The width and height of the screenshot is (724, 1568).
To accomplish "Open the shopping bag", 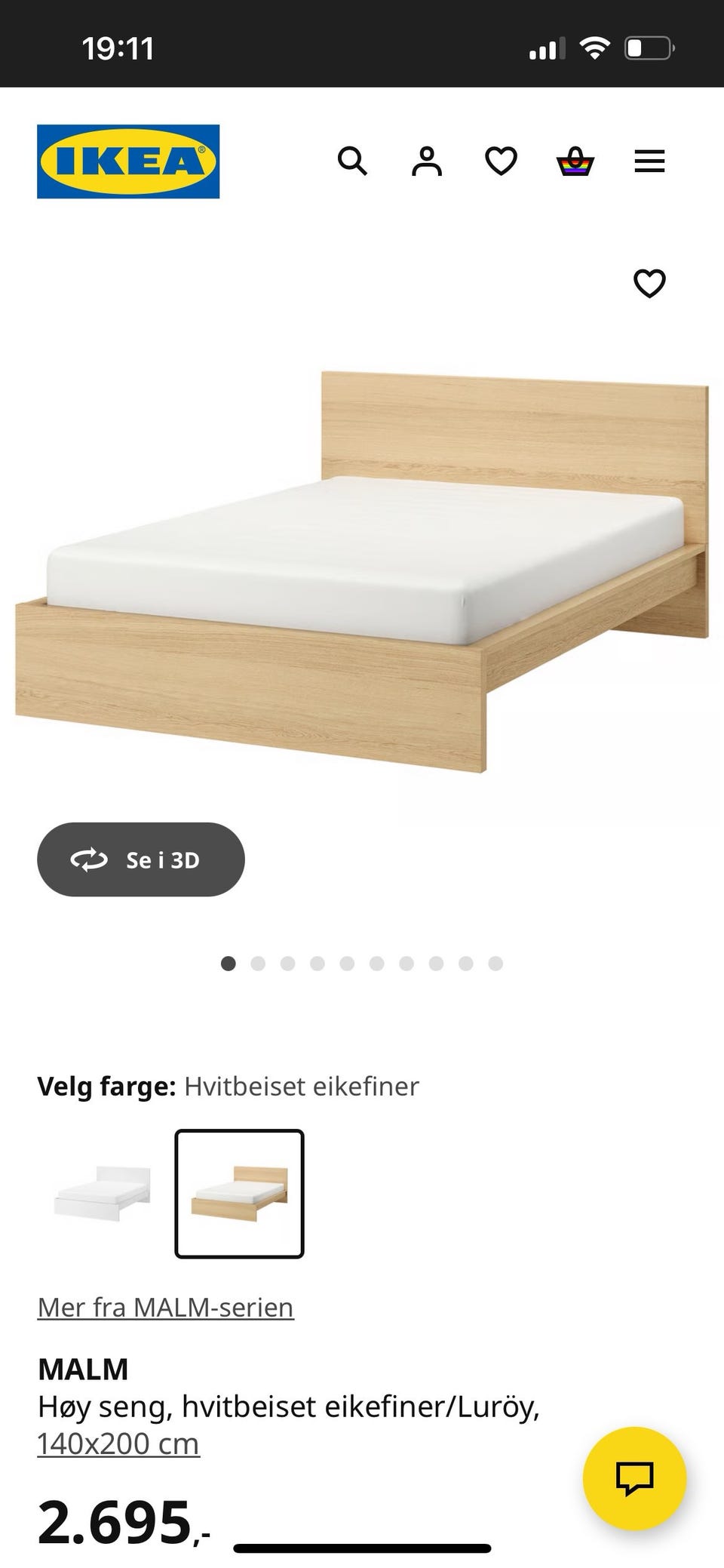I will pyautogui.click(x=574, y=161).
